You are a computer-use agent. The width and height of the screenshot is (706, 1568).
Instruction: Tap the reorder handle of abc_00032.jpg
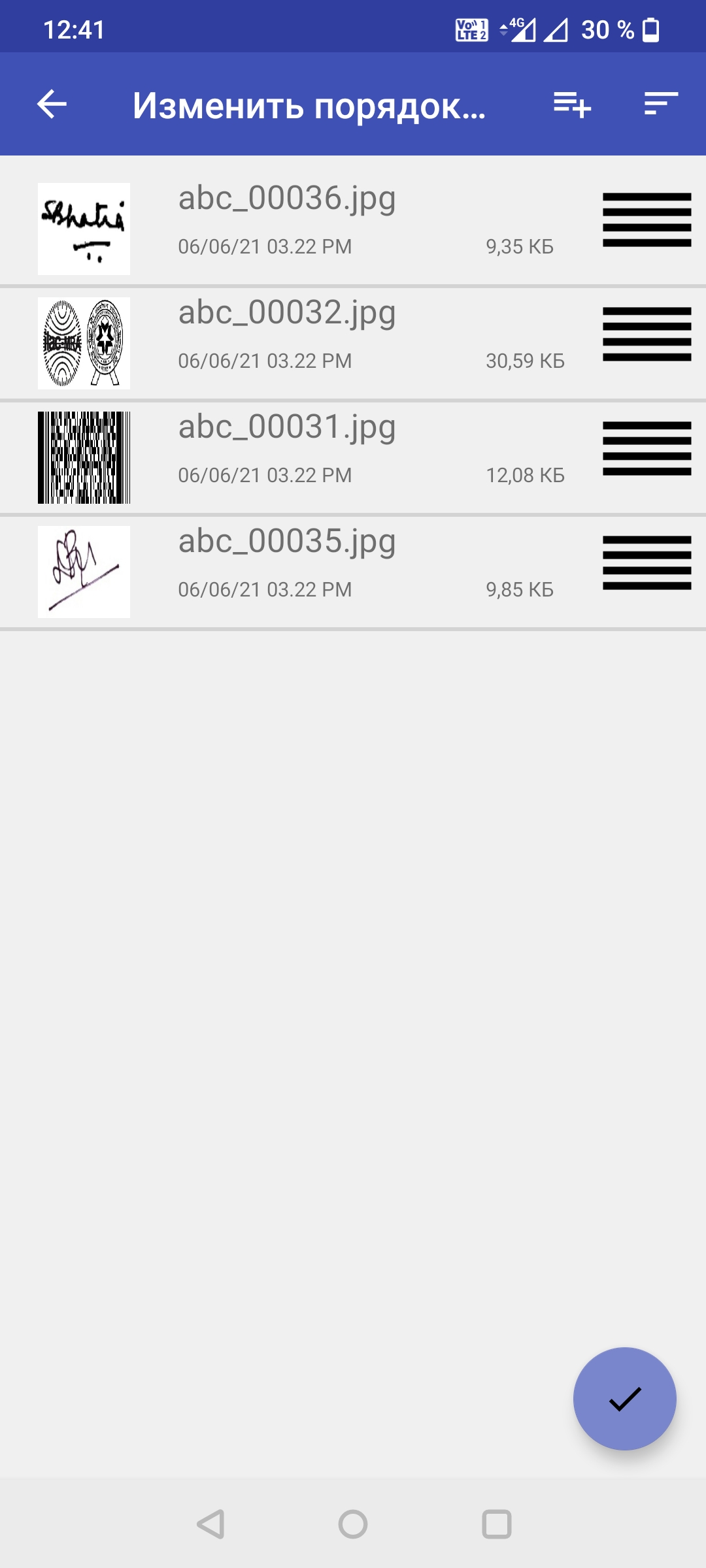pyautogui.click(x=647, y=334)
